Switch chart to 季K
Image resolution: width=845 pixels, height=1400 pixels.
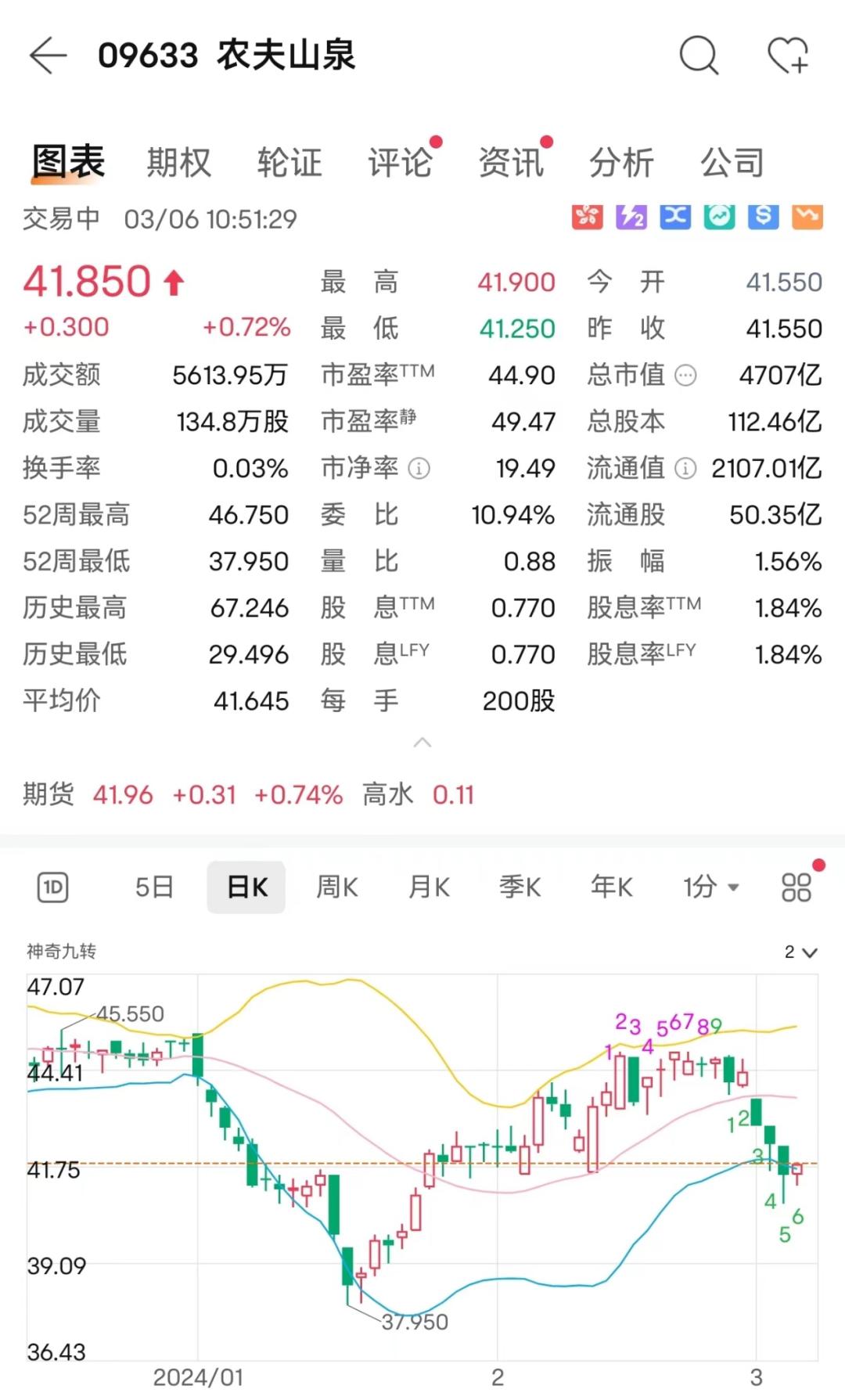[x=520, y=887]
